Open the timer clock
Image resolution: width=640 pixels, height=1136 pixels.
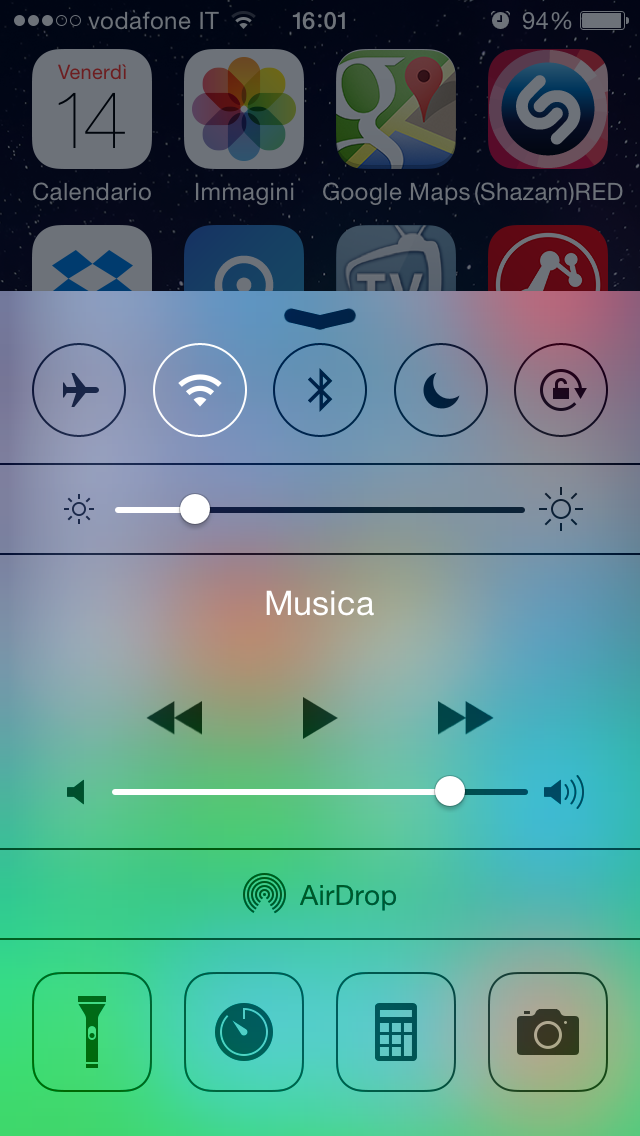tap(244, 1031)
